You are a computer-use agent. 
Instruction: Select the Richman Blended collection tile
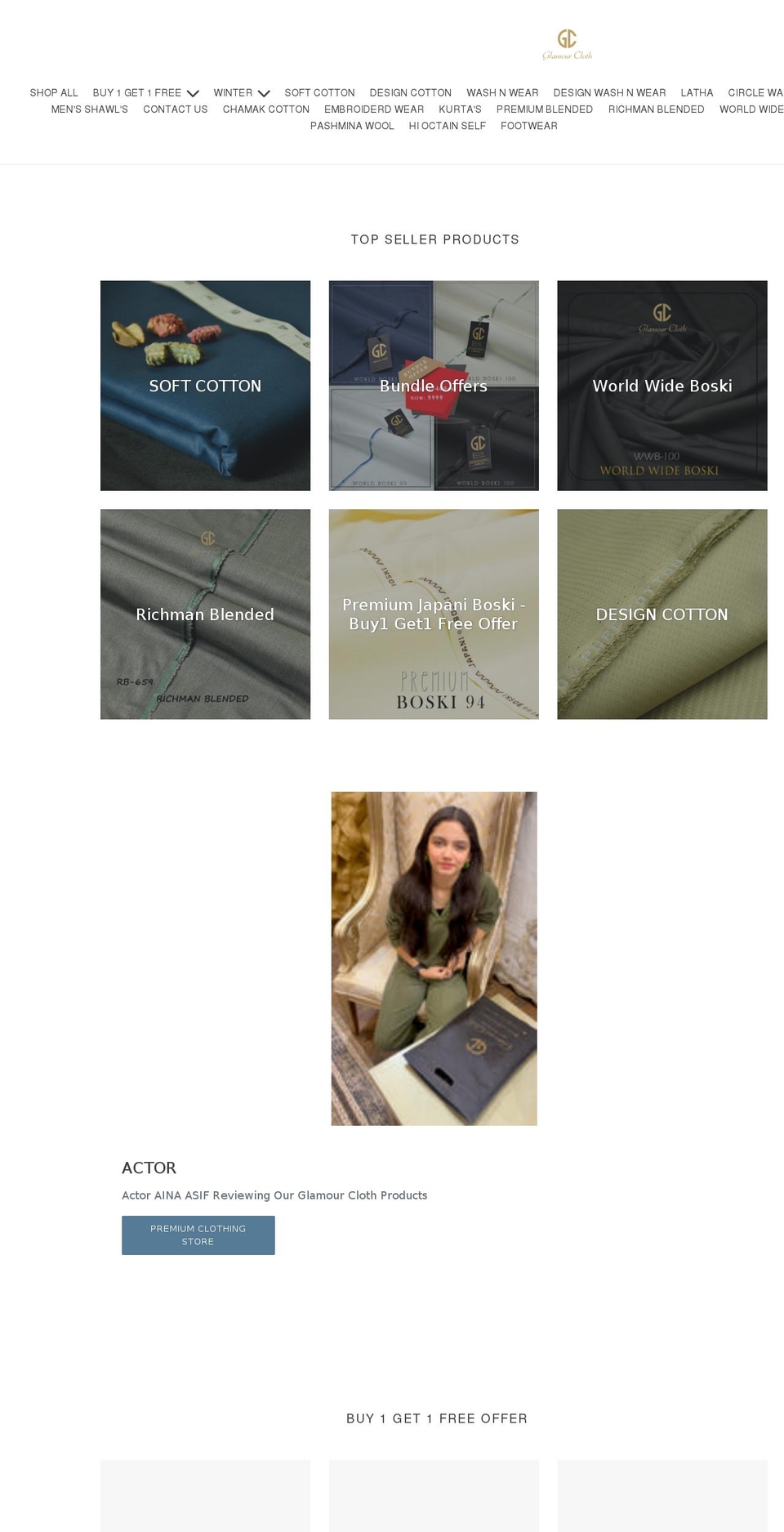205,614
